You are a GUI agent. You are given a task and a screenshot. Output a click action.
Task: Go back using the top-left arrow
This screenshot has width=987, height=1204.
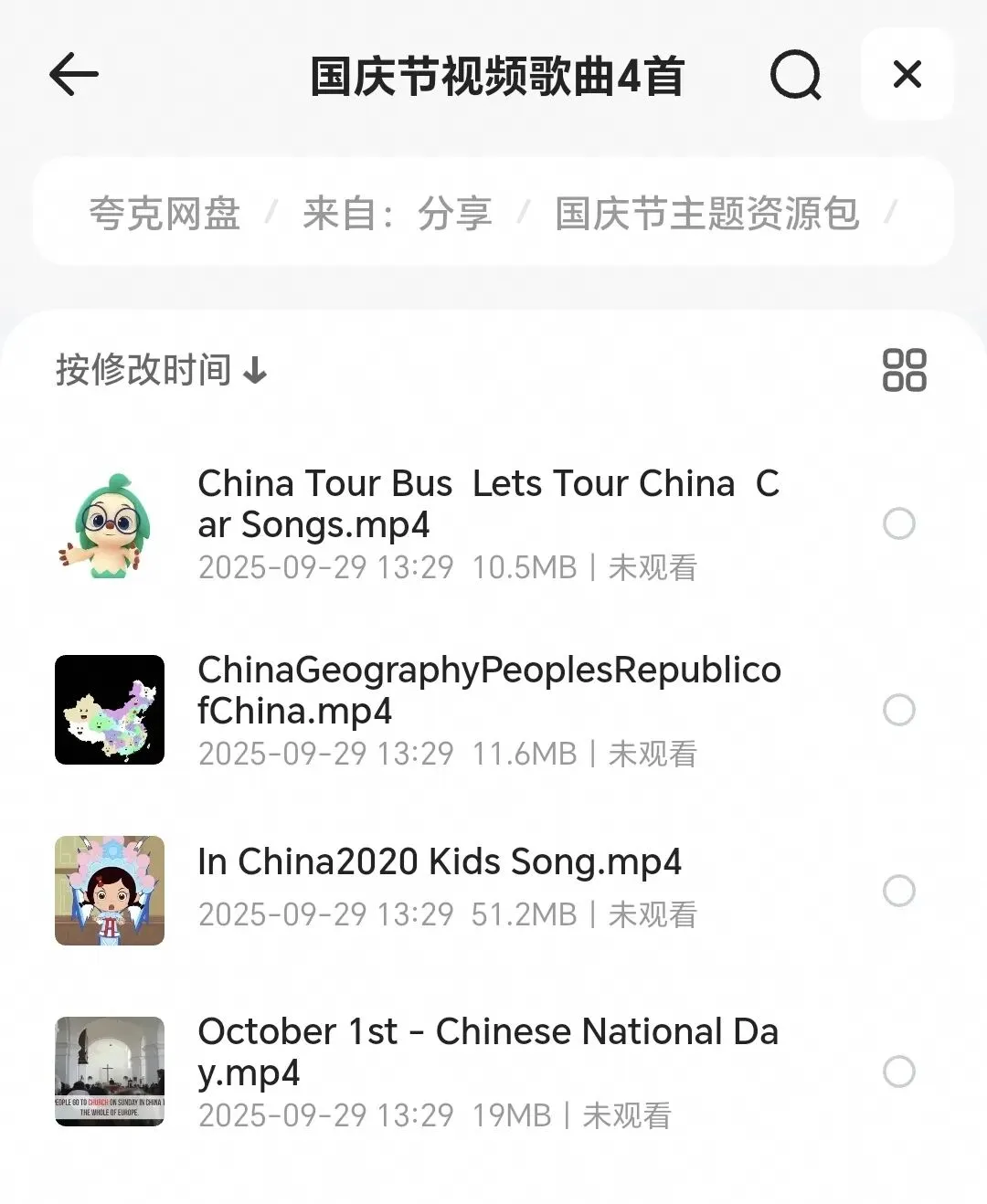point(73,74)
